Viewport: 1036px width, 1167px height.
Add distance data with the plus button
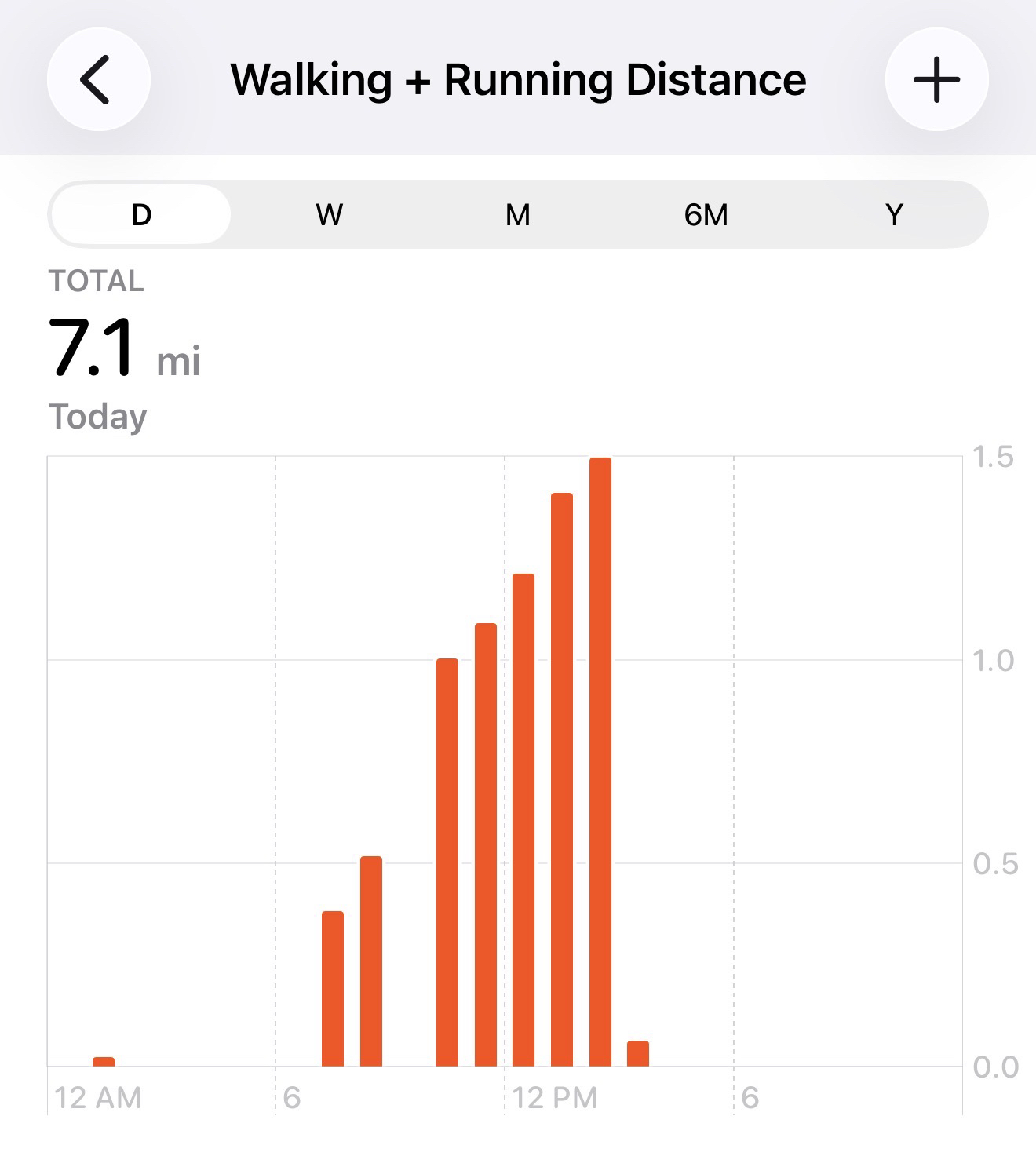[x=936, y=79]
